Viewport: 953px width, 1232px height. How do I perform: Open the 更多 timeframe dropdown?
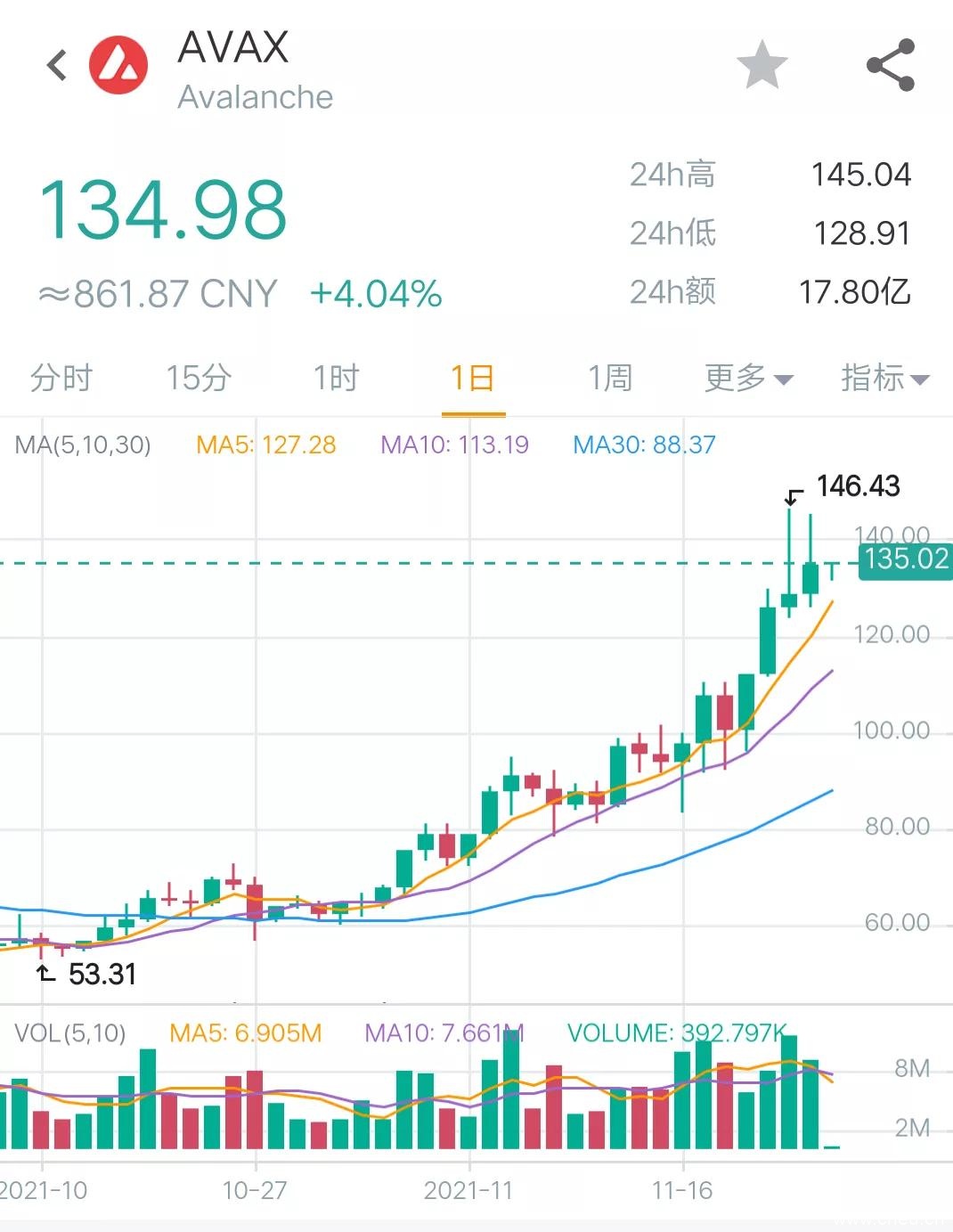tap(748, 378)
